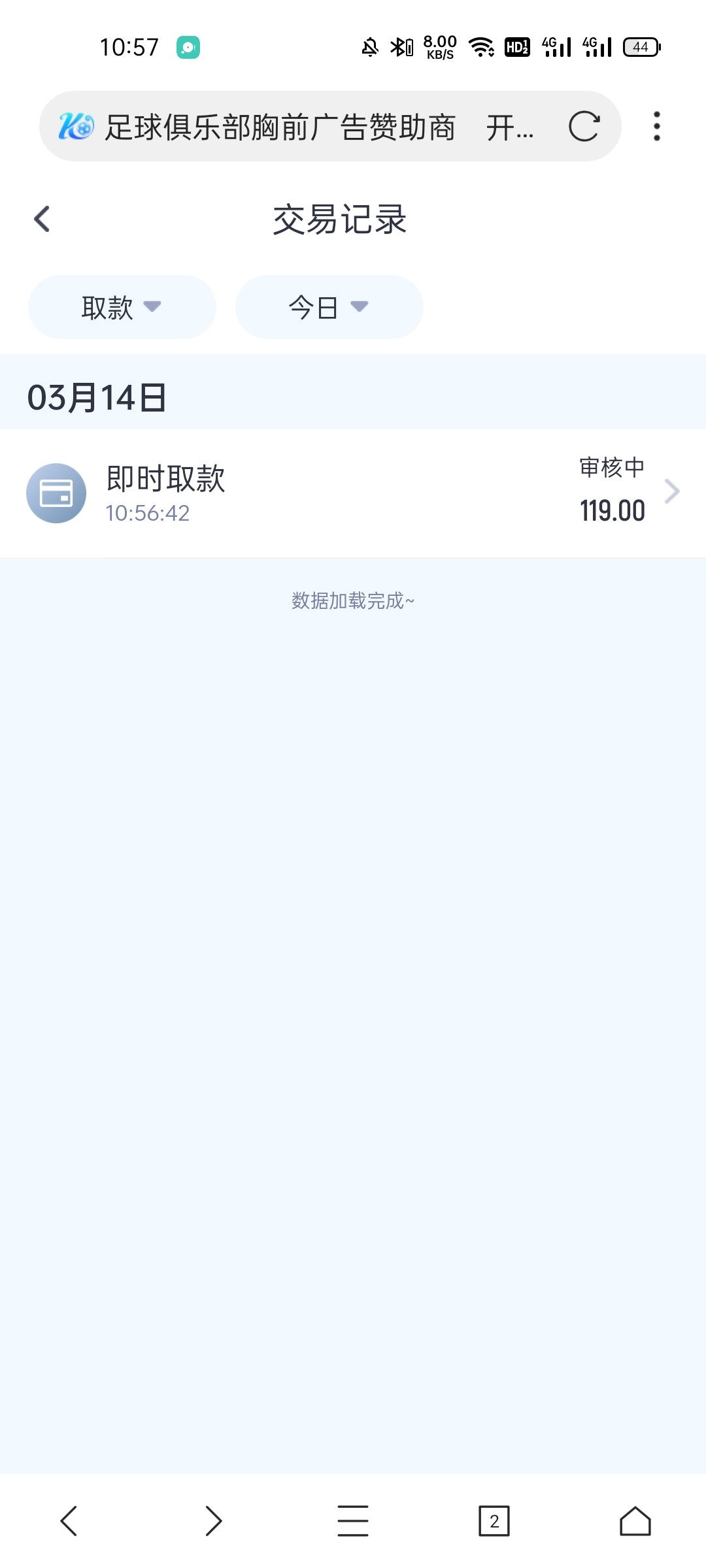
Task: Open the browser menu in the bottom toolbar
Action: click(x=353, y=1521)
